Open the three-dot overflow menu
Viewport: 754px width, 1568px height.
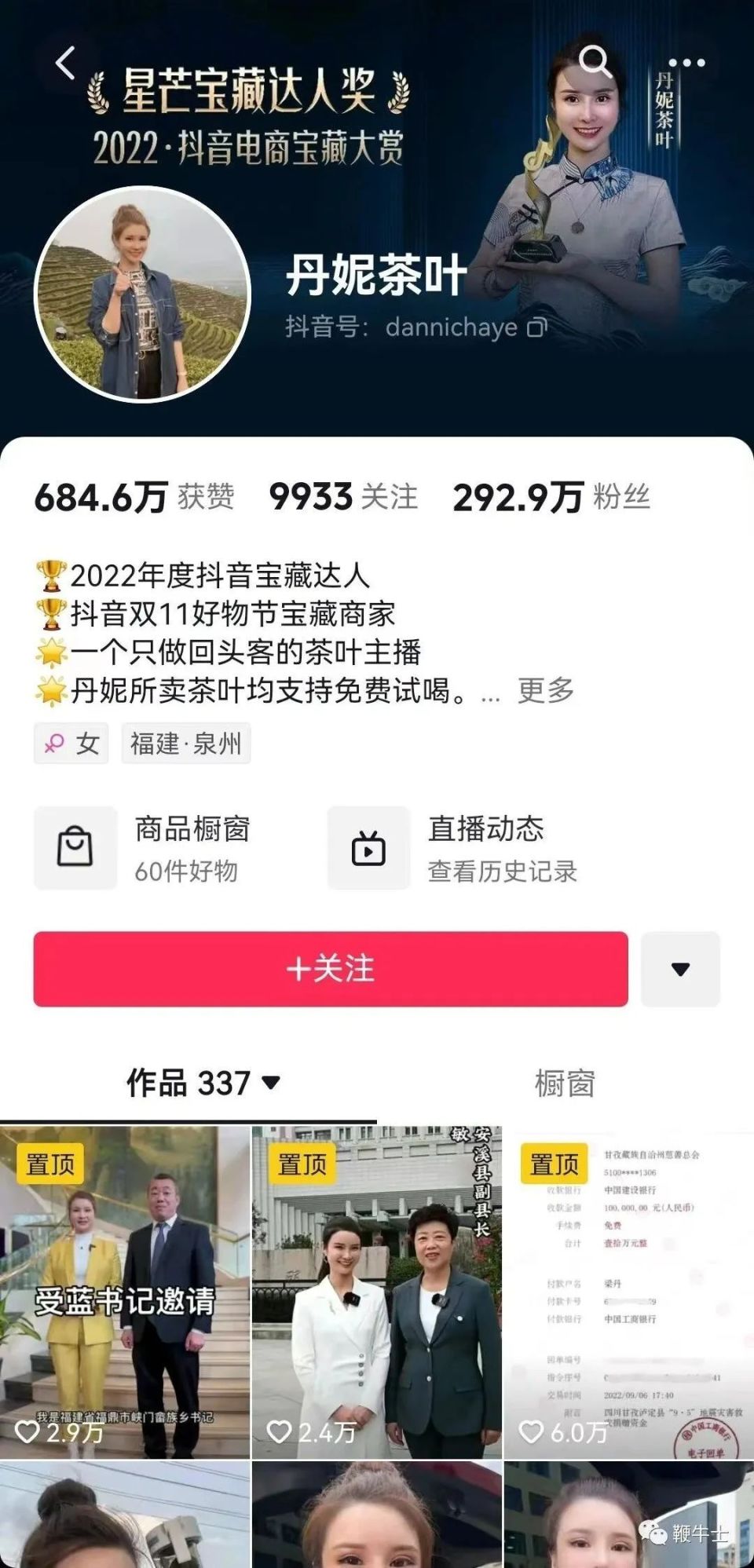coord(686,63)
